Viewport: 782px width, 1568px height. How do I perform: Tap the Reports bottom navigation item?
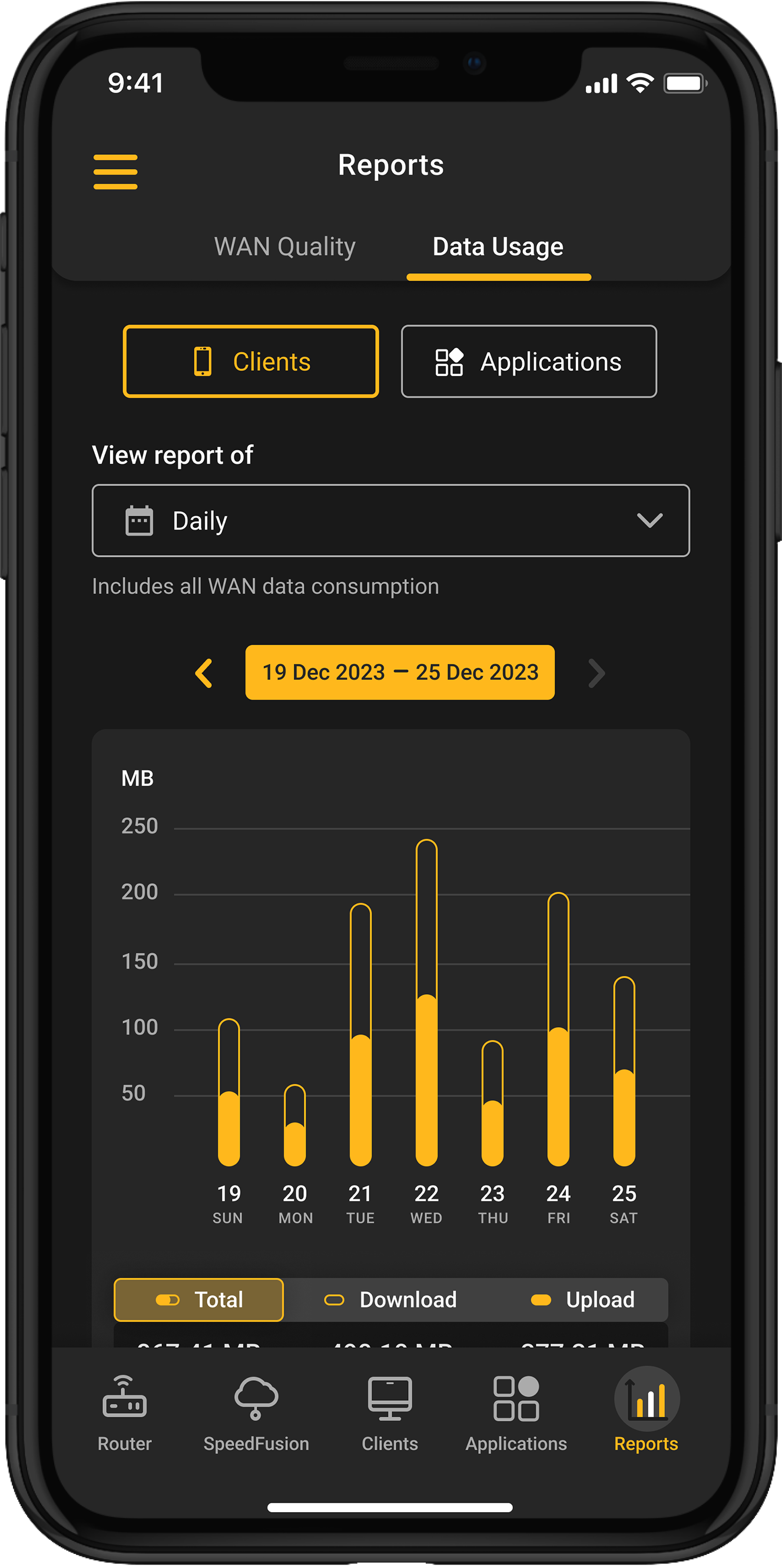tap(645, 1413)
